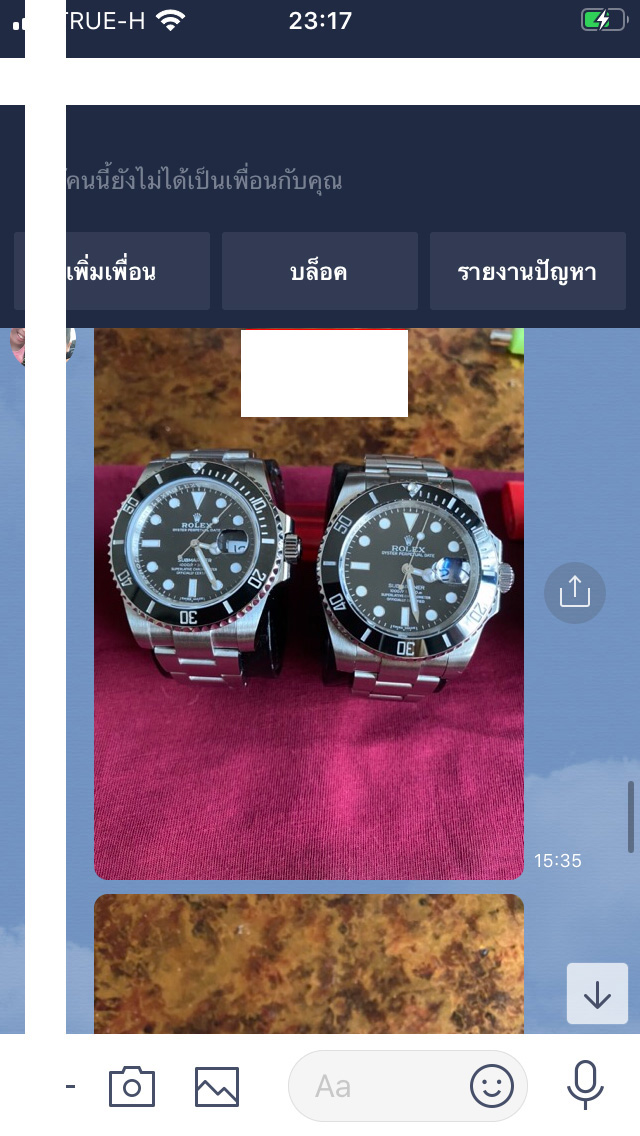Share the watches photo
The width and height of the screenshot is (640, 1136).
pos(575,593)
